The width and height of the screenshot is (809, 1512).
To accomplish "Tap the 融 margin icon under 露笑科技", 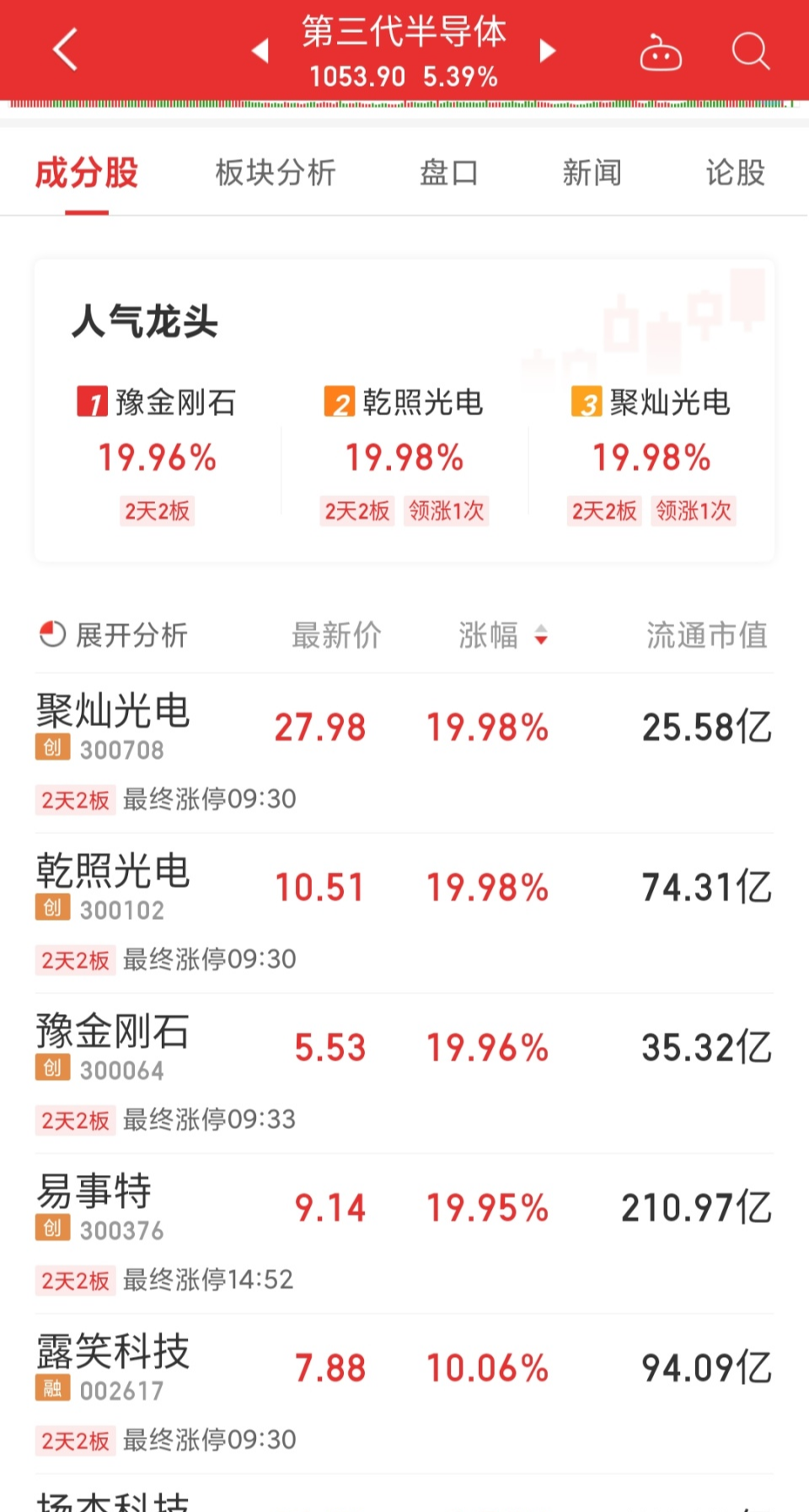I will coord(51,1389).
